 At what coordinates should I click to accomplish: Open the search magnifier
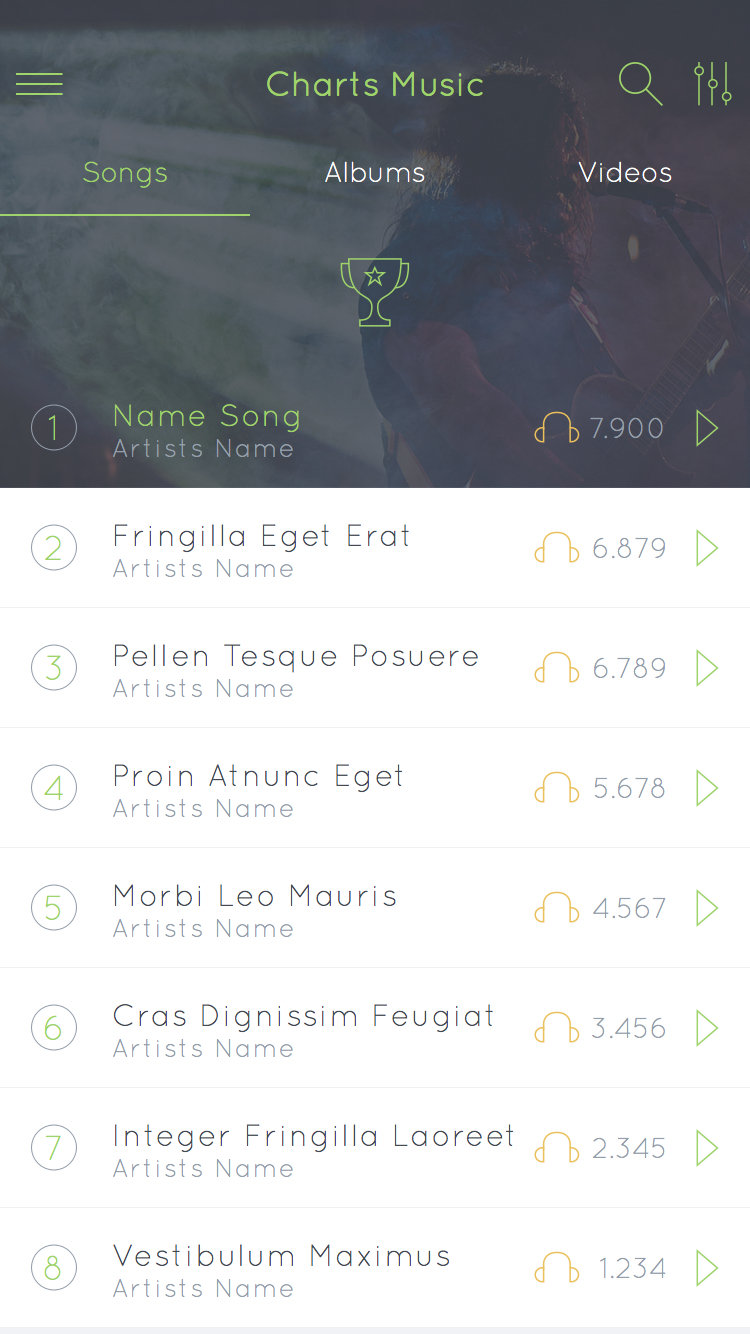coord(640,84)
